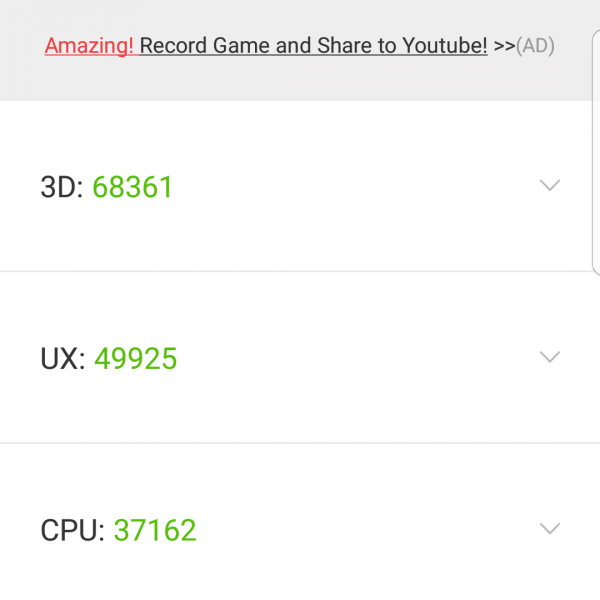Expand the CPU score section

(x=549, y=529)
